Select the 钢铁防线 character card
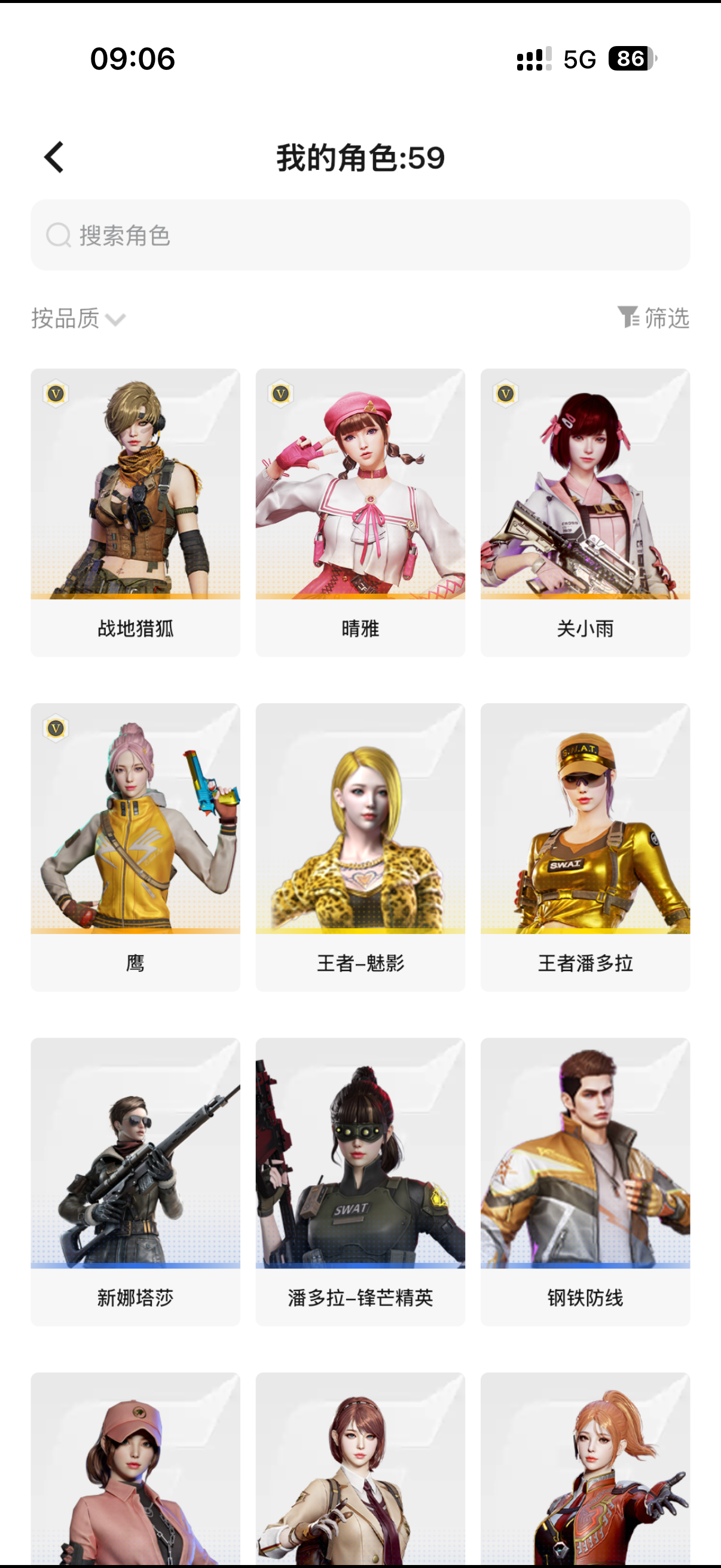Screen dimensions: 721x1568 585,1182
